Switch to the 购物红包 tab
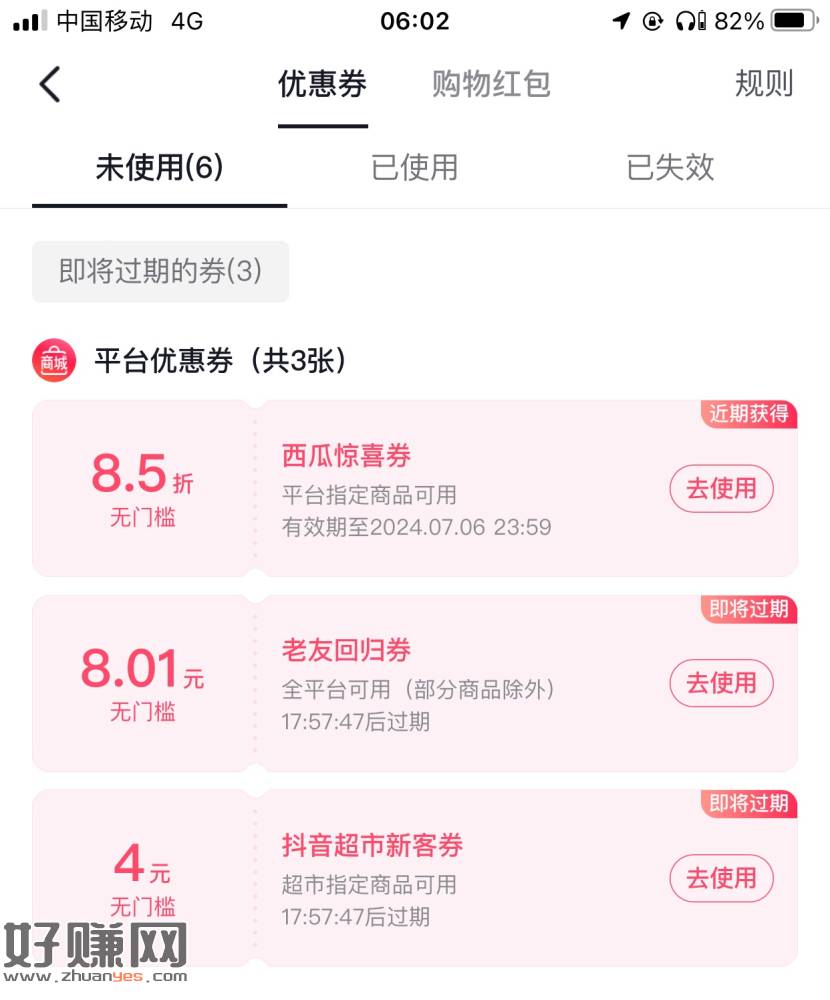The width and height of the screenshot is (830, 1000). point(491,84)
